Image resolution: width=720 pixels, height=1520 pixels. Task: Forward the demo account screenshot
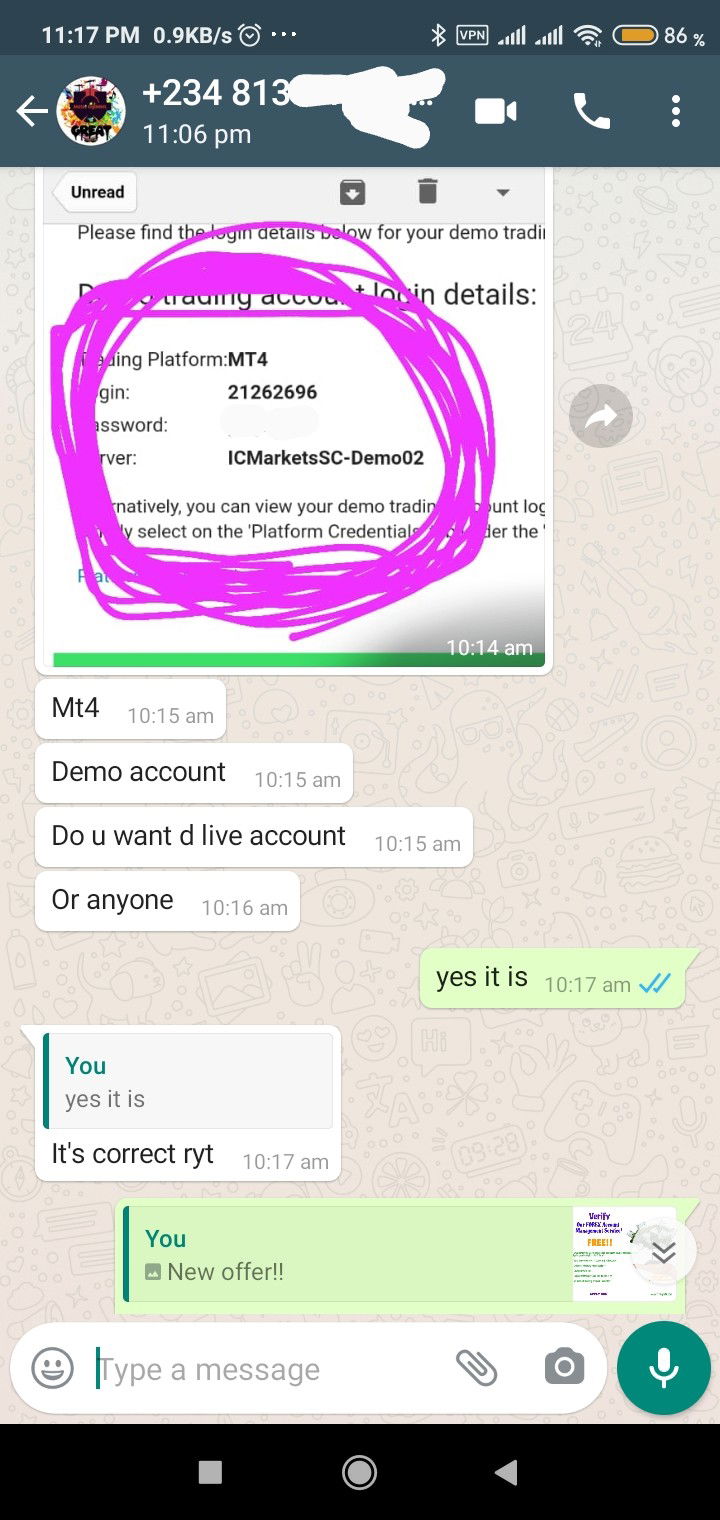click(x=601, y=416)
